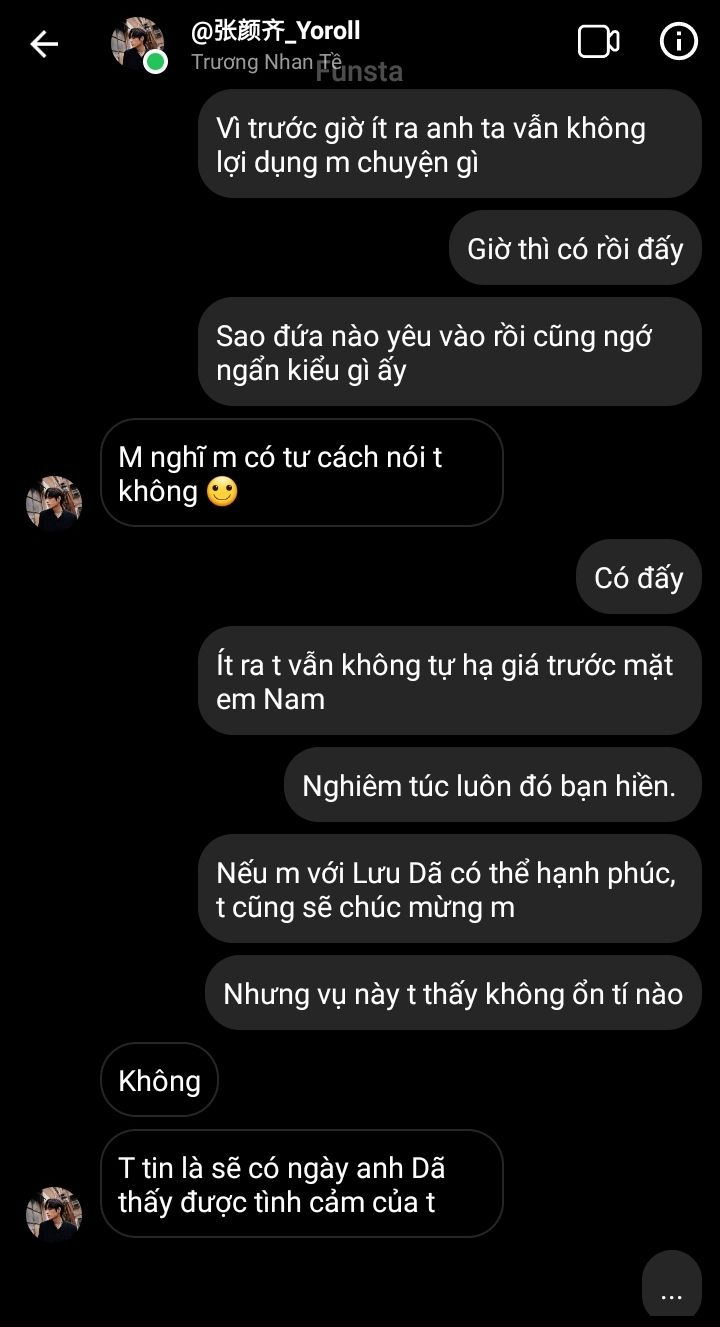This screenshot has height=1327, width=720.
Task: Open @张颜齐_Yoroll profile from the chat header
Action: [x=276, y=32]
